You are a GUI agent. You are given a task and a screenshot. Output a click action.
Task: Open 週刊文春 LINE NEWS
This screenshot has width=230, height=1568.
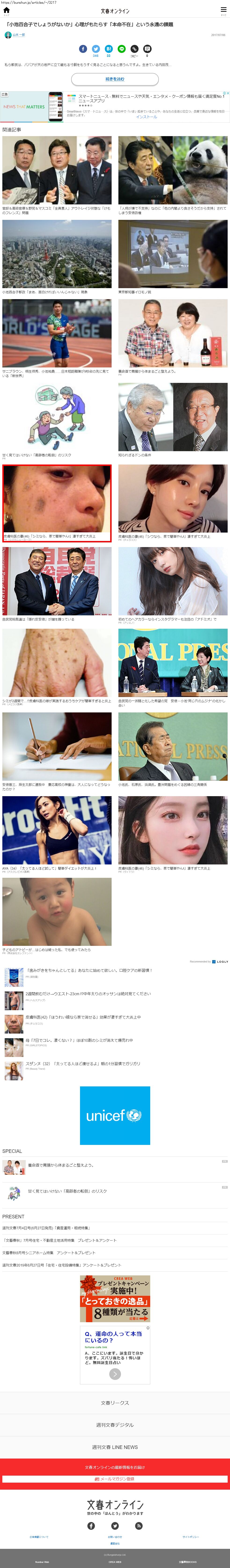coord(115,1447)
